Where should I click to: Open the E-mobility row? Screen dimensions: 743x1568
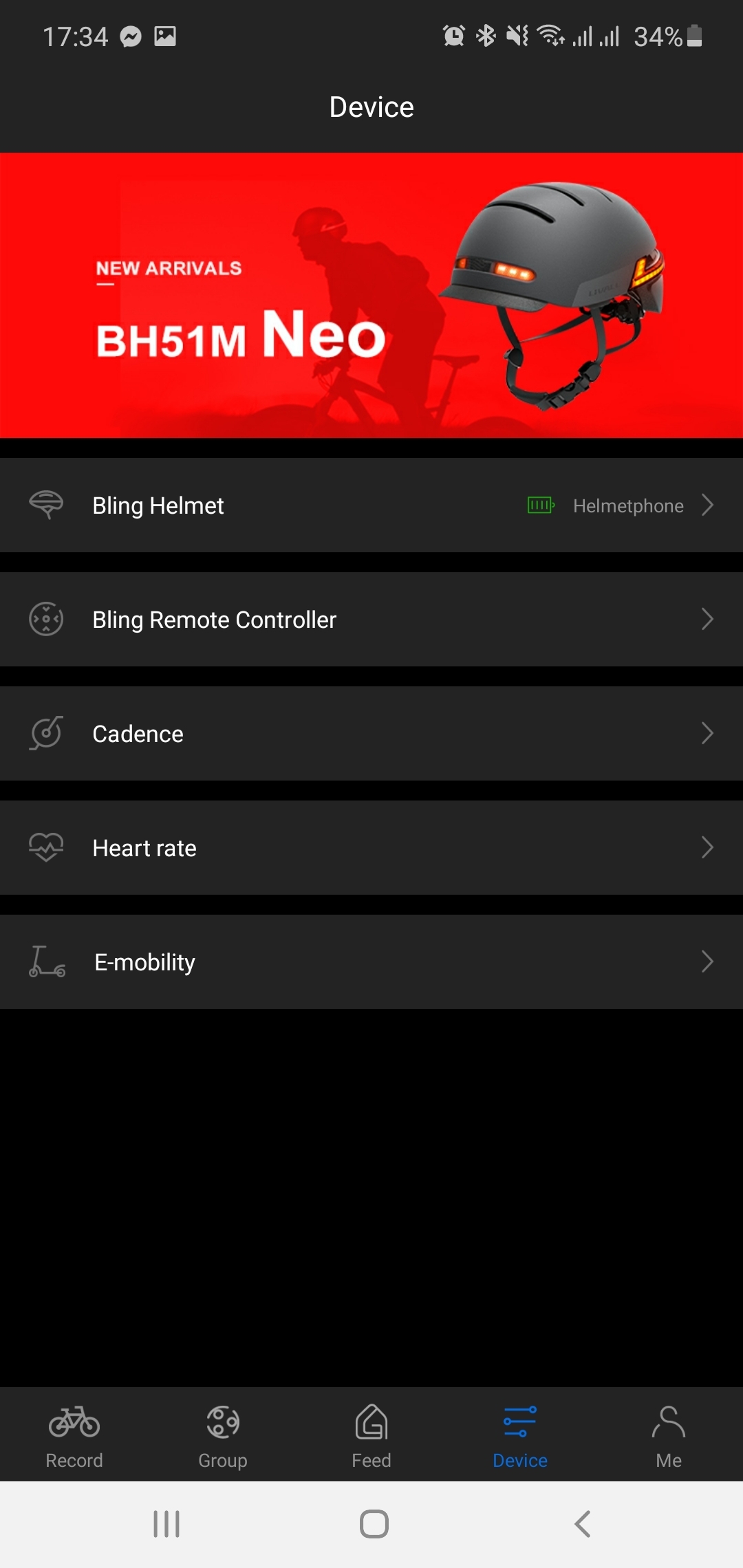[x=371, y=962]
